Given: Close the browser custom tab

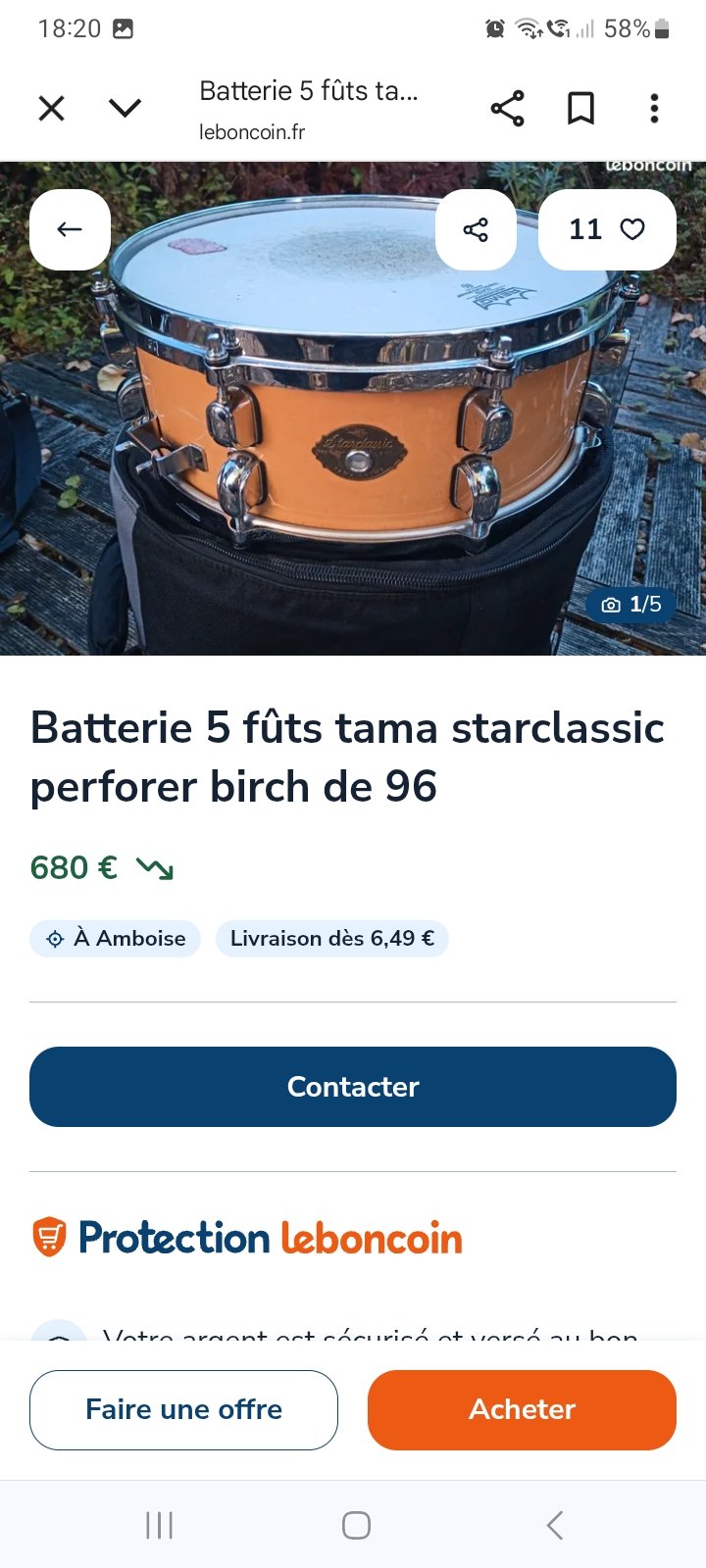Looking at the screenshot, I should (51, 108).
